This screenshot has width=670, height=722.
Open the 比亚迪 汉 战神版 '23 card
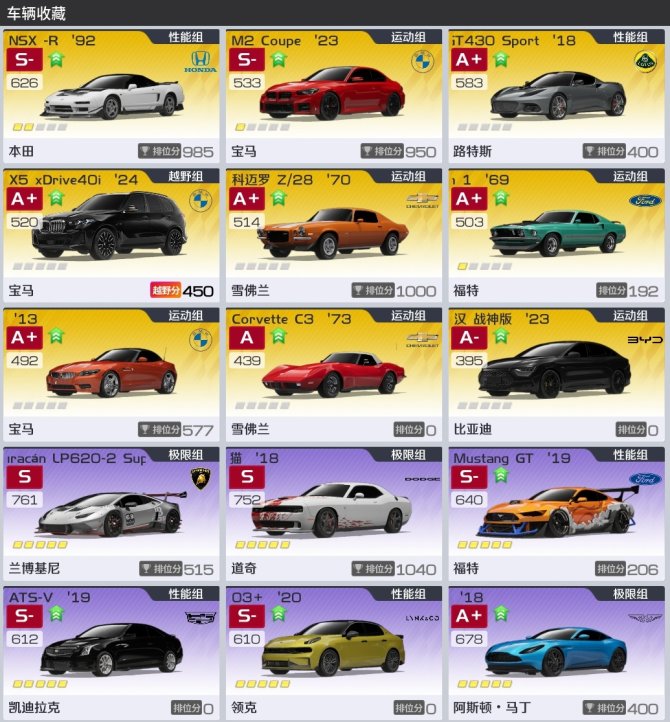tap(555, 374)
